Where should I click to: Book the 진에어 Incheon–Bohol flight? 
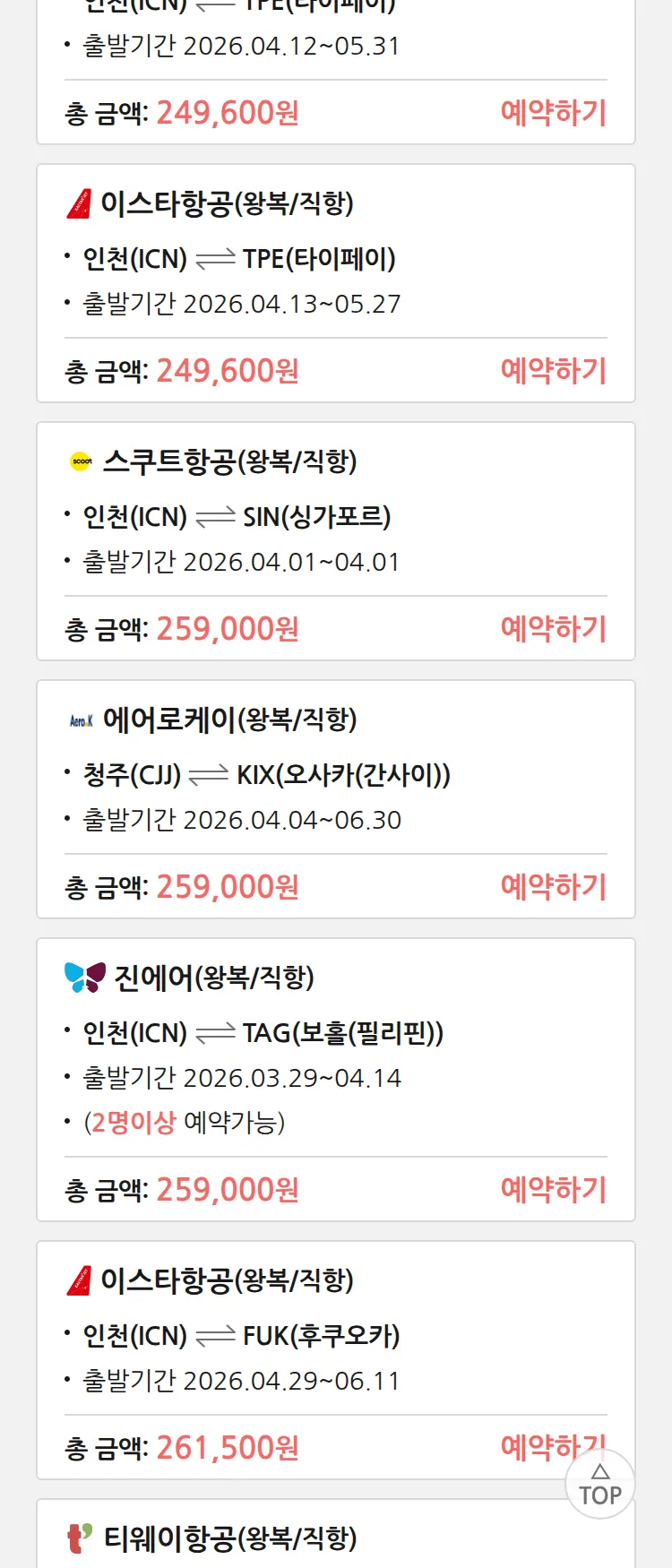coord(553,1190)
